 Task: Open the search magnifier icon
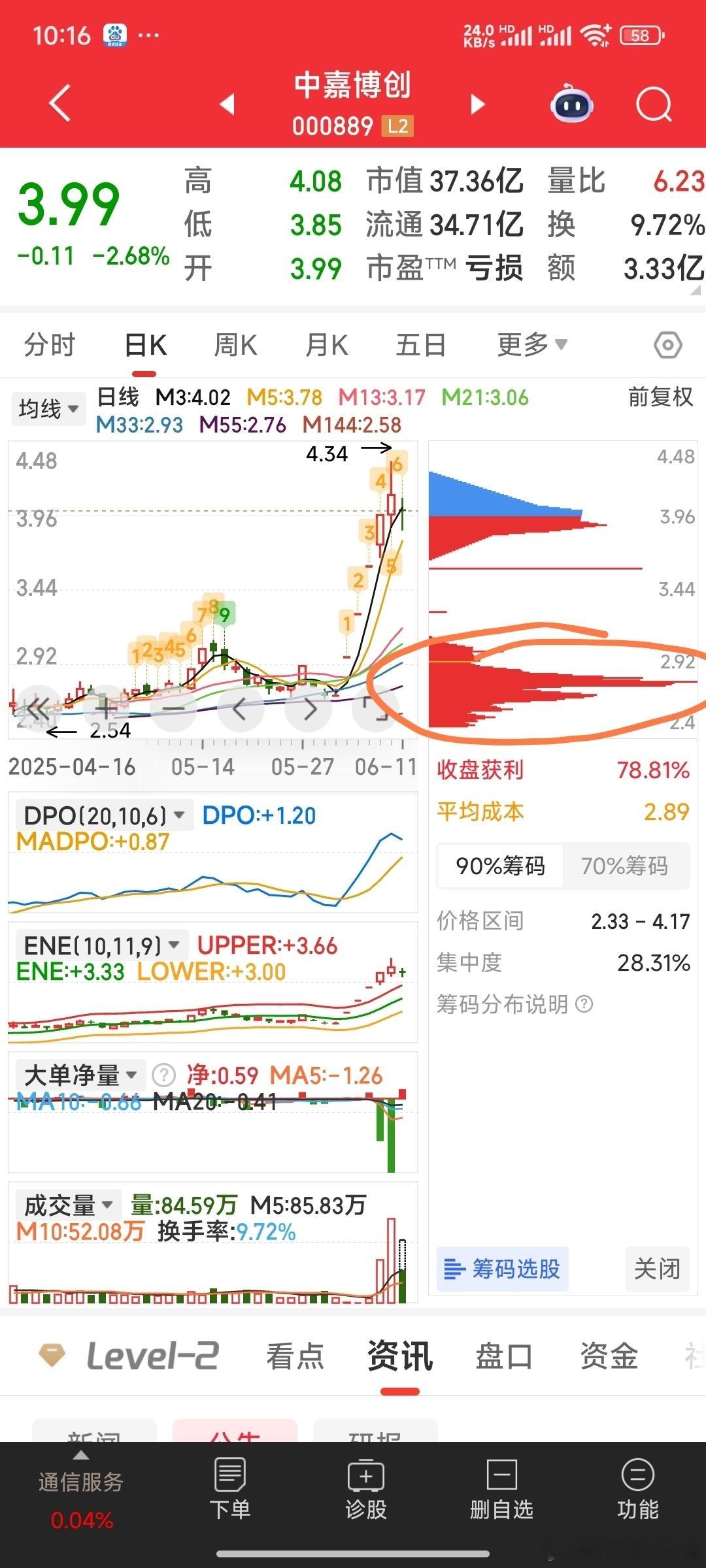tap(654, 105)
